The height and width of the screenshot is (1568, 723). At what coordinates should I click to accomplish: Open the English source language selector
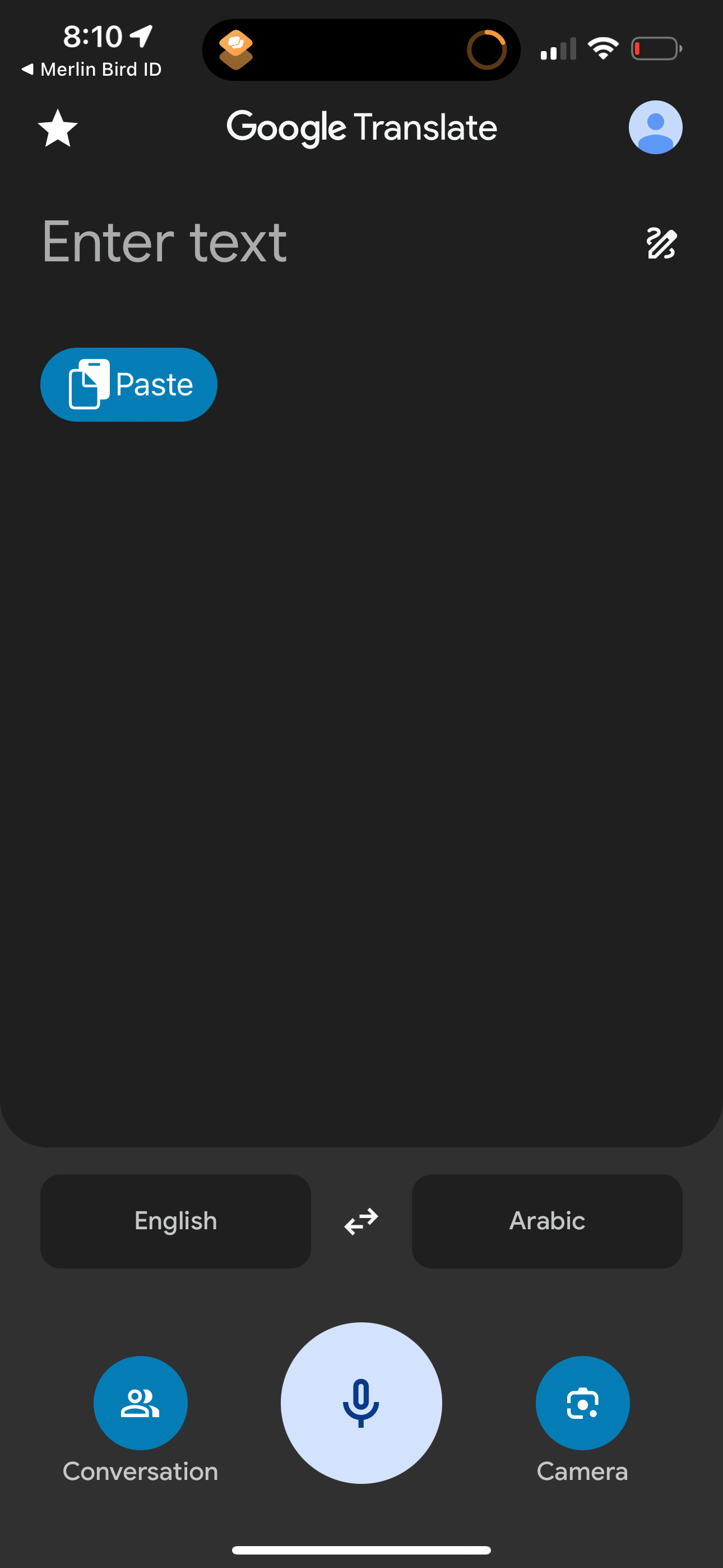(175, 1221)
